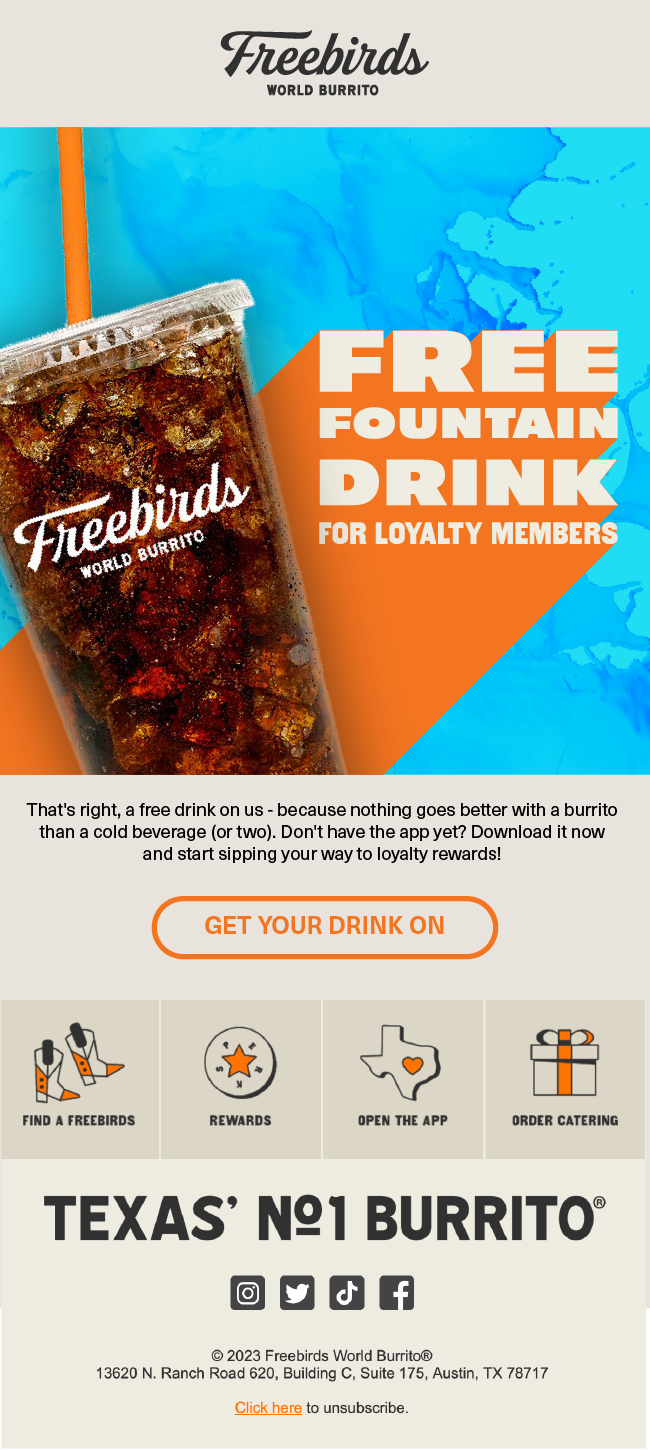The height and width of the screenshot is (1452, 650).
Task: Open the Order Catering tile
Action: (x=565, y=1078)
